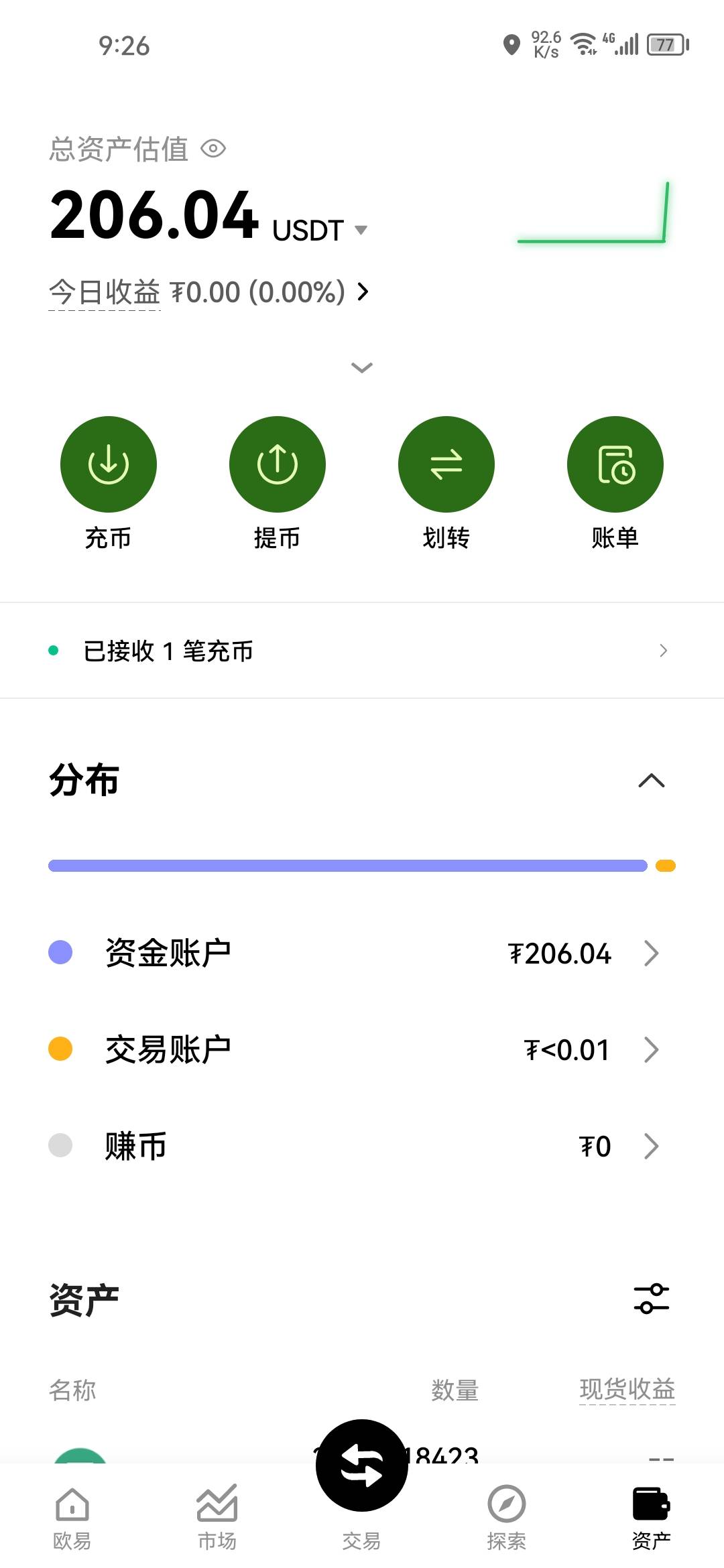Open the 赚币 earn row
The height and width of the screenshot is (1568, 724).
coord(362,1146)
